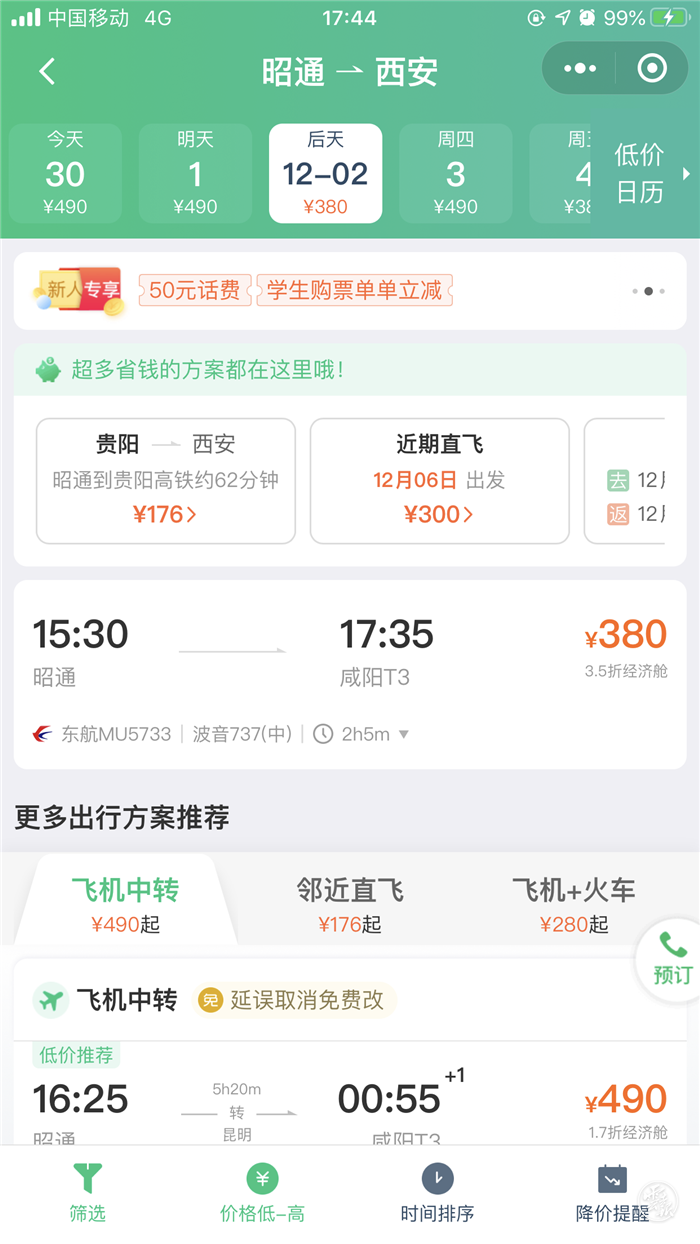
Task: Go back from flight results
Action: [47, 71]
